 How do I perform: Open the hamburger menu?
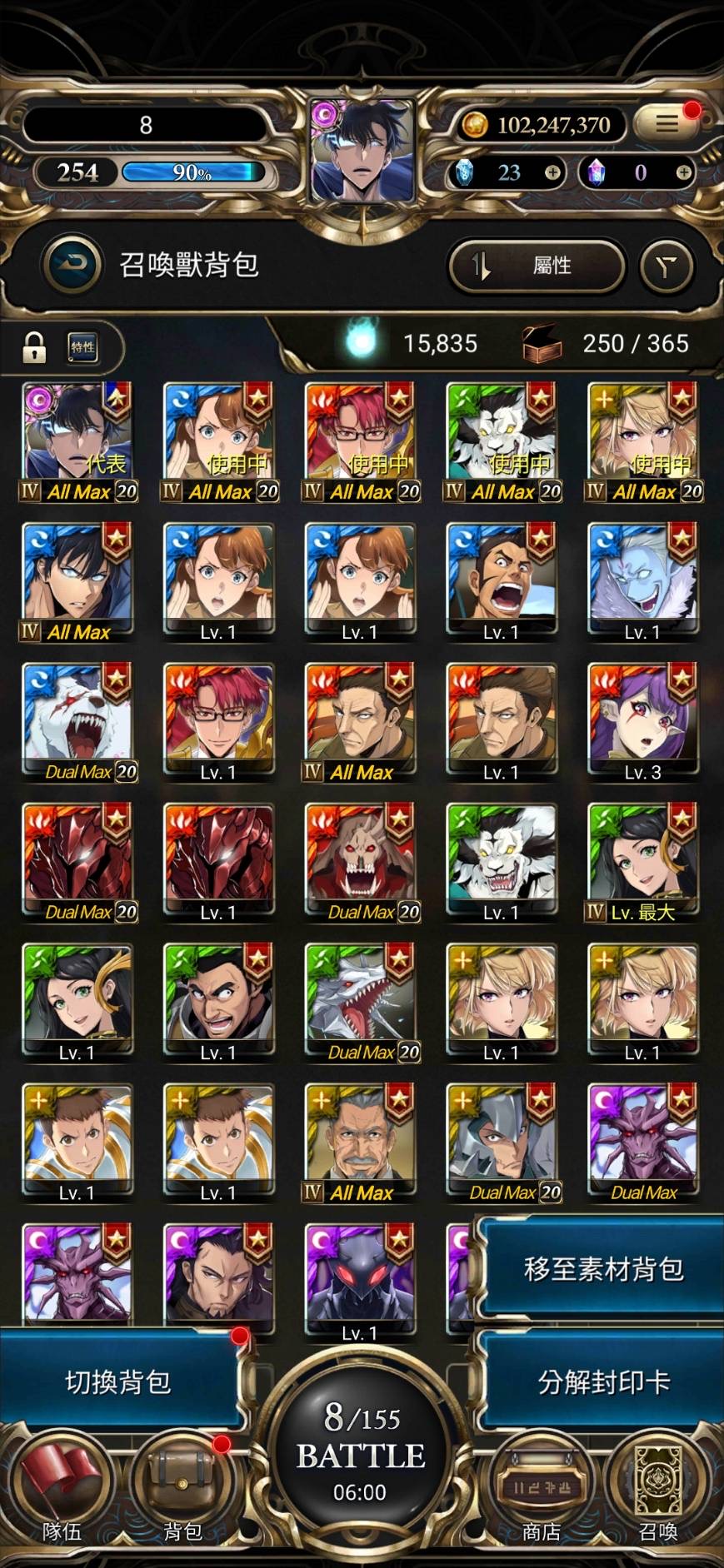(666, 124)
